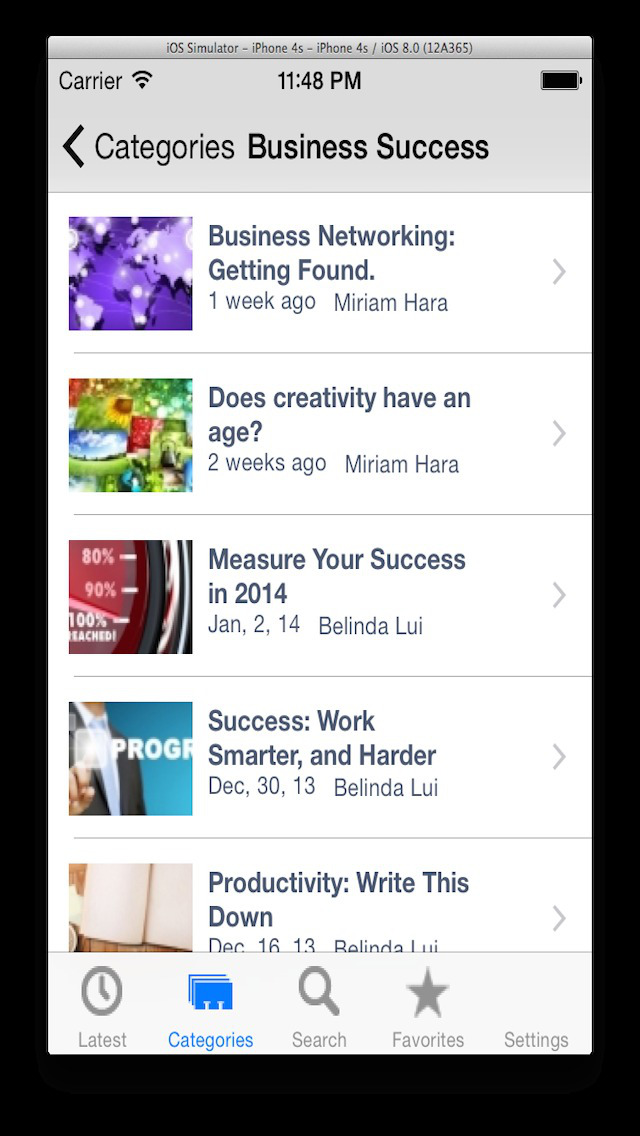Show the Favorites tab
Viewport: 640px width, 1136px height.
tap(428, 1006)
